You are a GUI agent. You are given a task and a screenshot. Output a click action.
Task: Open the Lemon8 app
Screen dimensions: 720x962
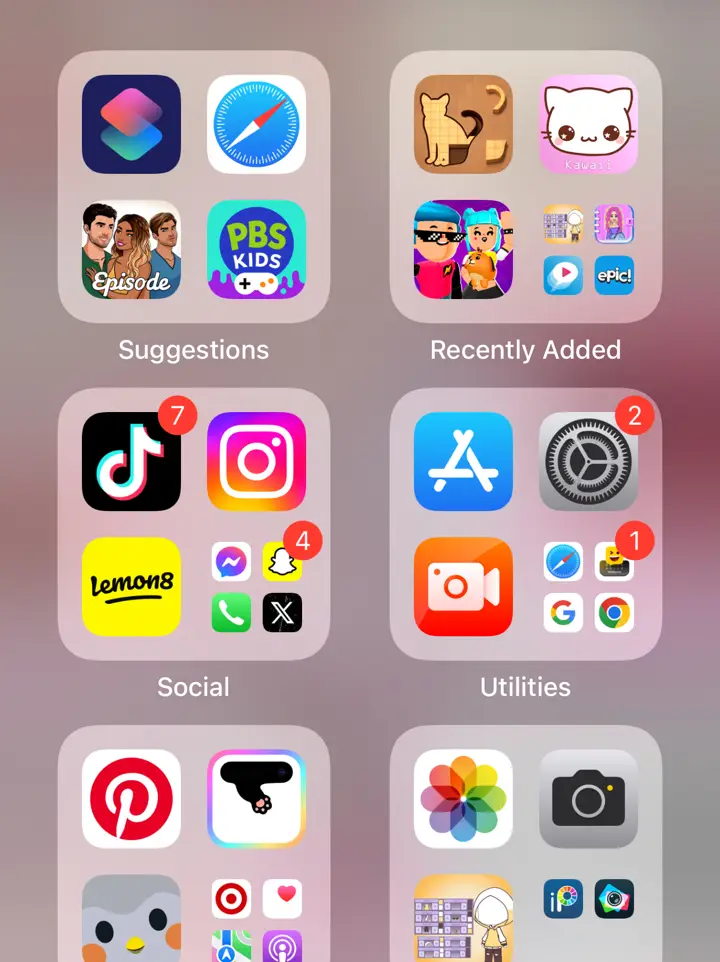[131, 587]
